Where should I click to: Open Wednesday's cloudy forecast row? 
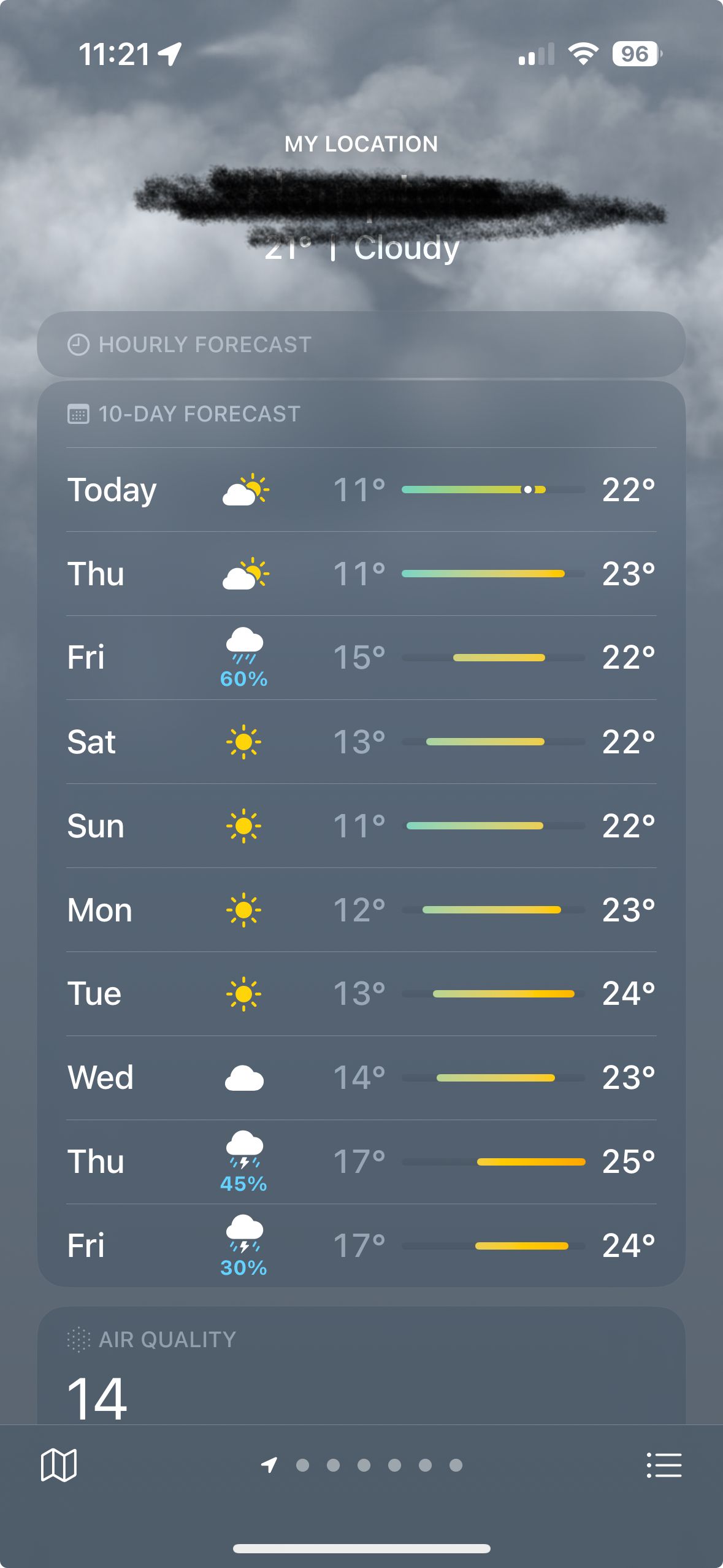click(361, 1078)
